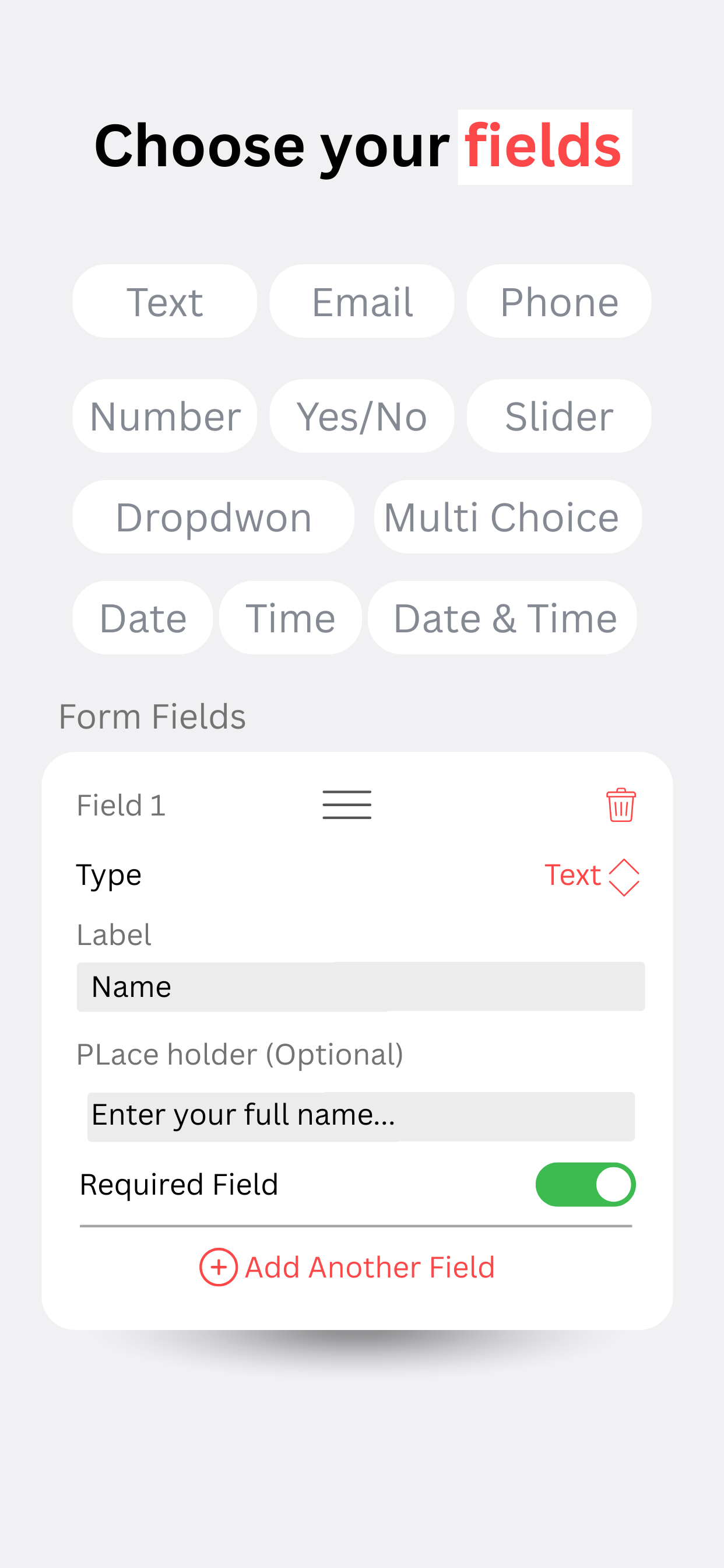
Task: Click the plus icon beside Add Another Field
Action: 219,1266
